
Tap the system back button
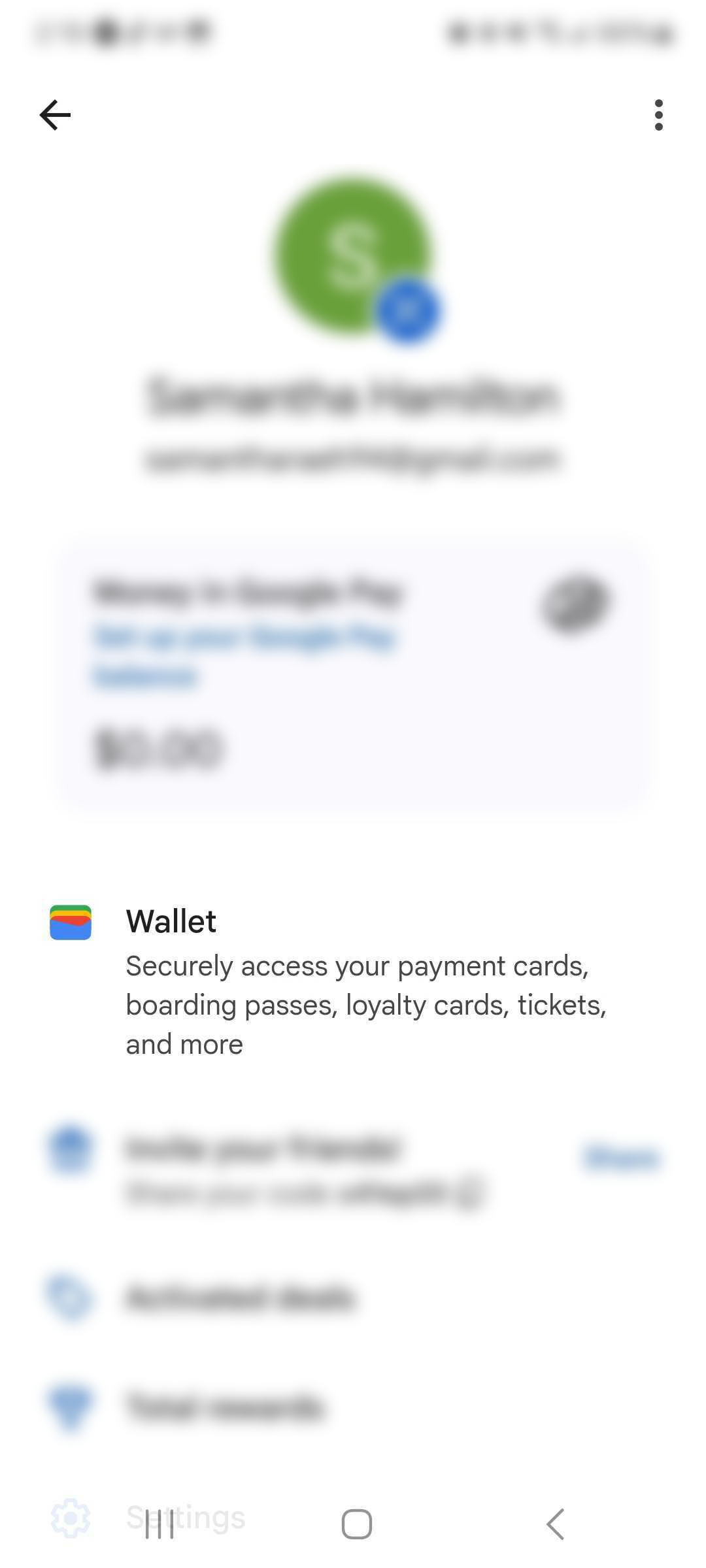pyautogui.click(x=555, y=1524)
